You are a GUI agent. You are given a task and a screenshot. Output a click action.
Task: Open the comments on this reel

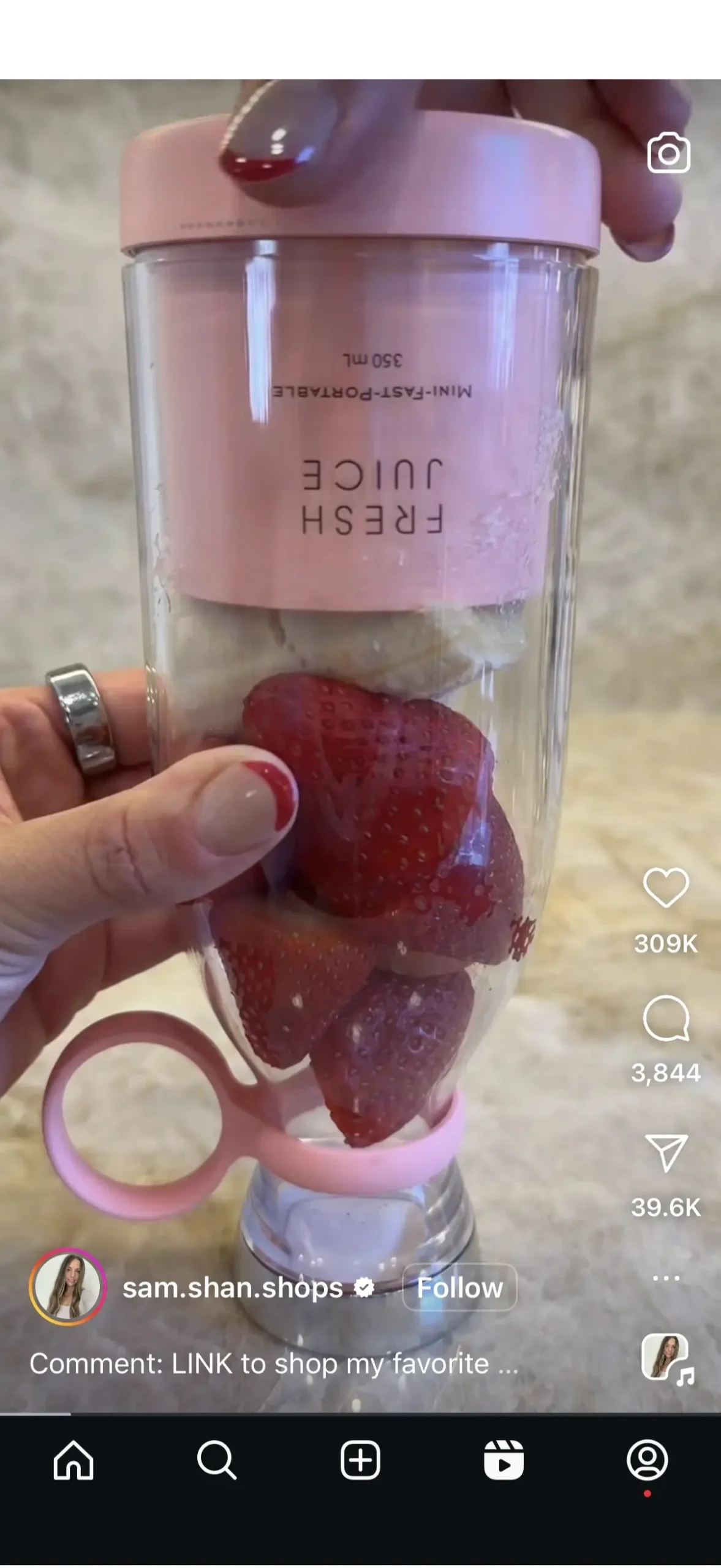pos(666,1018)
